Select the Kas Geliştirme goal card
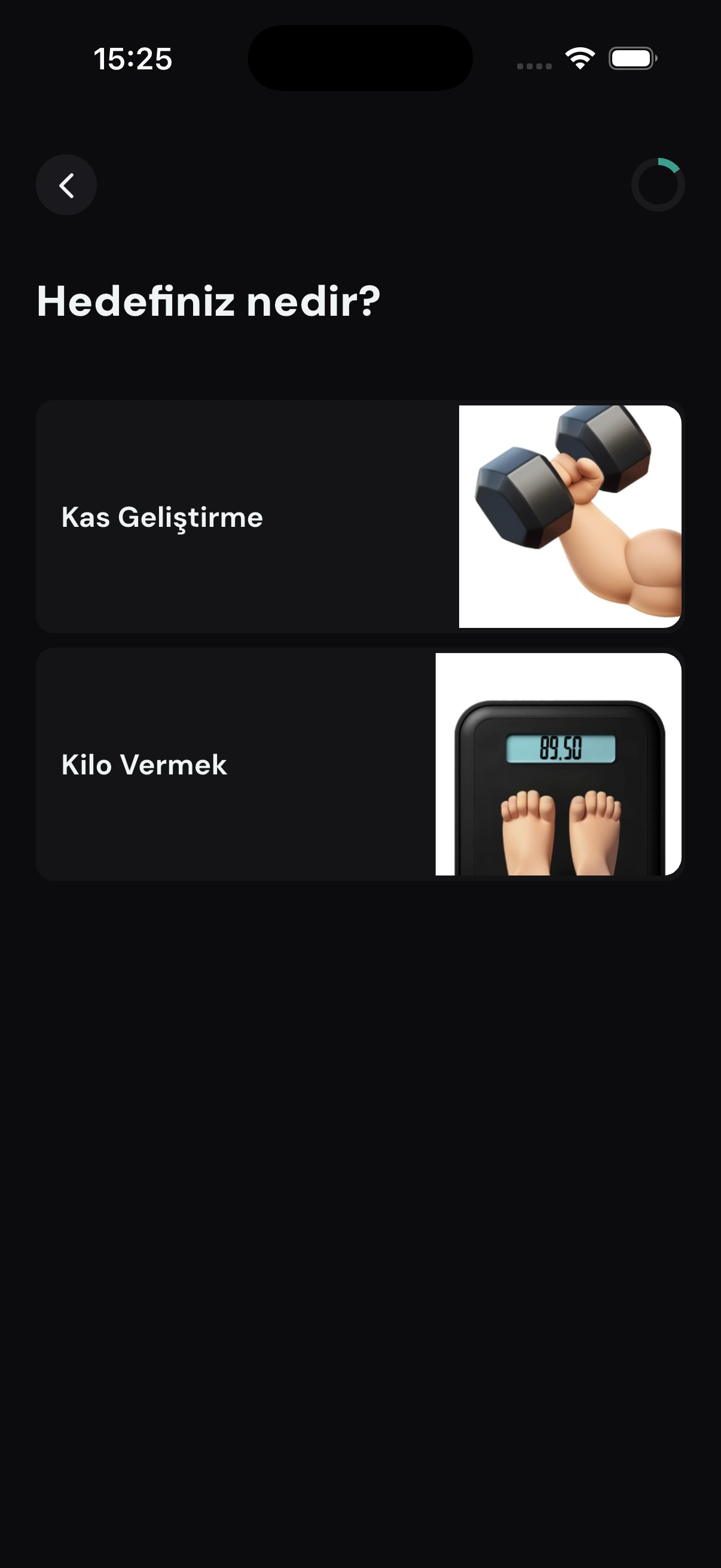This screenshot has height=1568, width=721. 360,517
